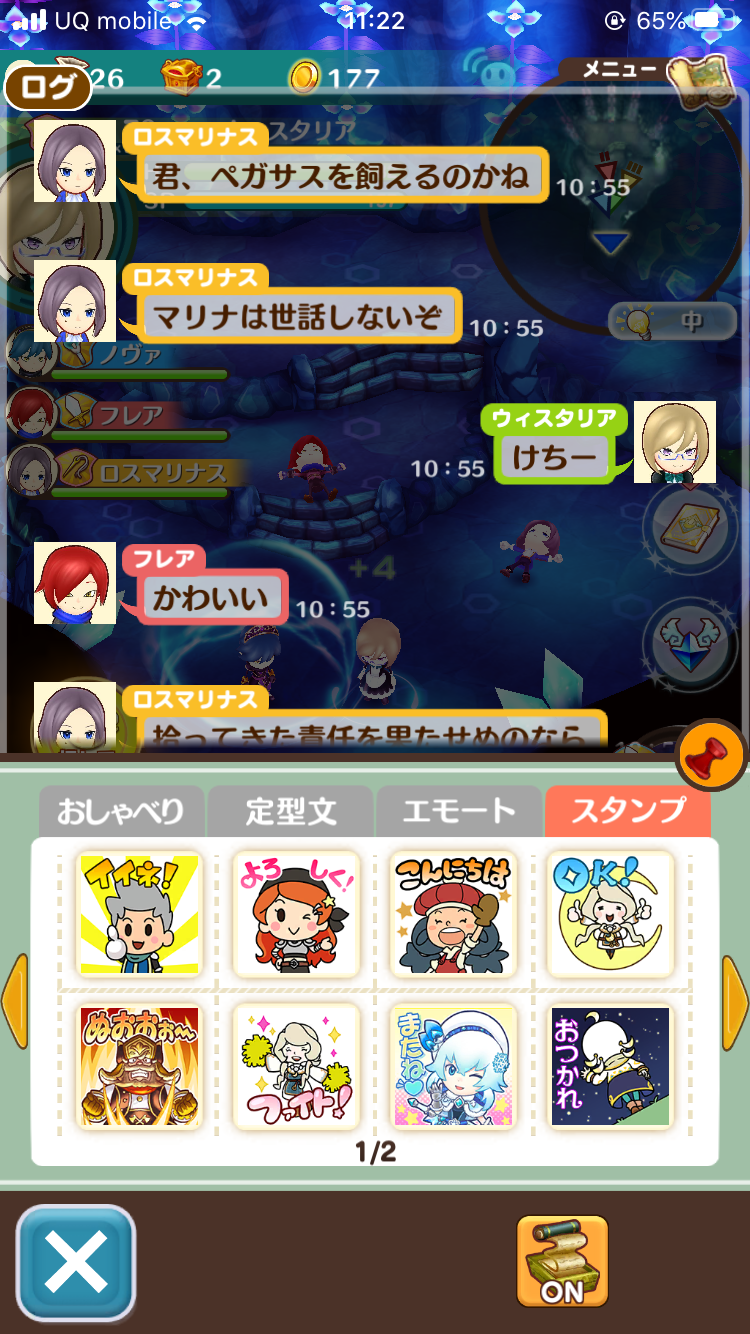Go to the next stamp page
This screenshot has height=1334, width=750.
click(x=735, y=1001)
